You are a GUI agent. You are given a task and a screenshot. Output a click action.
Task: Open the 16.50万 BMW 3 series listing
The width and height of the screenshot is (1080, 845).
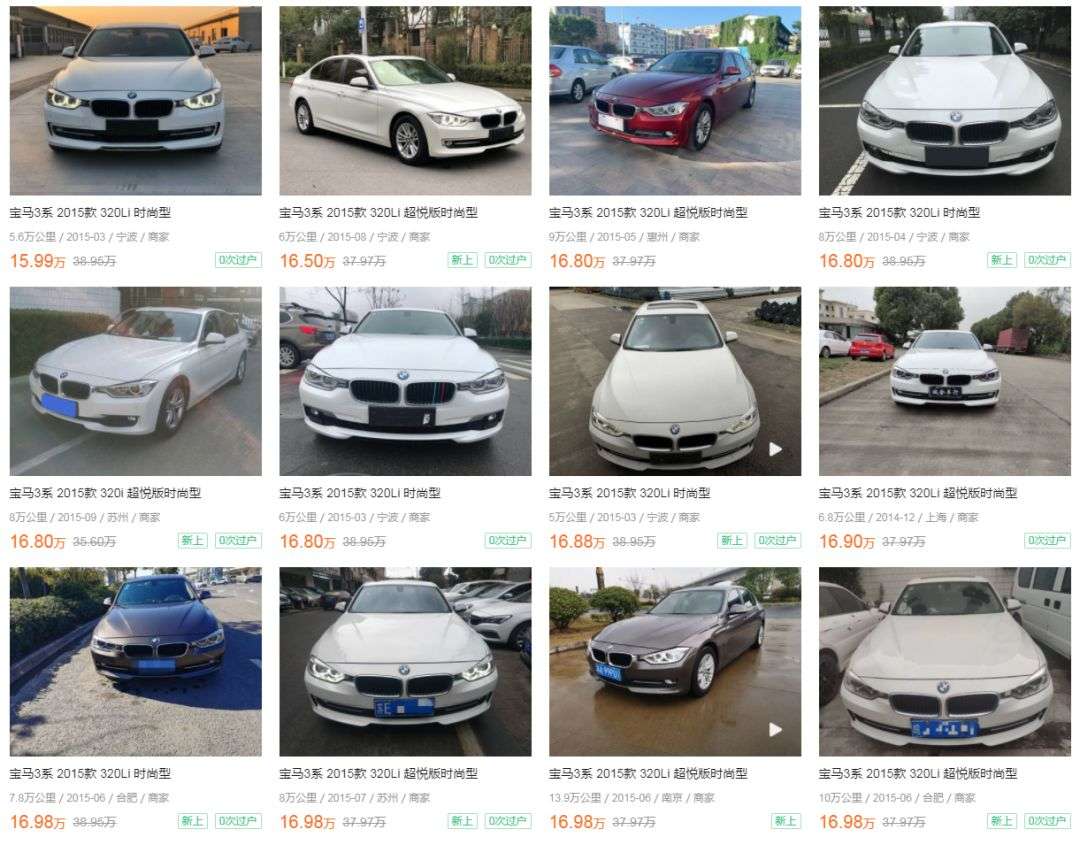pyautogui.click(x=405, y=100)
